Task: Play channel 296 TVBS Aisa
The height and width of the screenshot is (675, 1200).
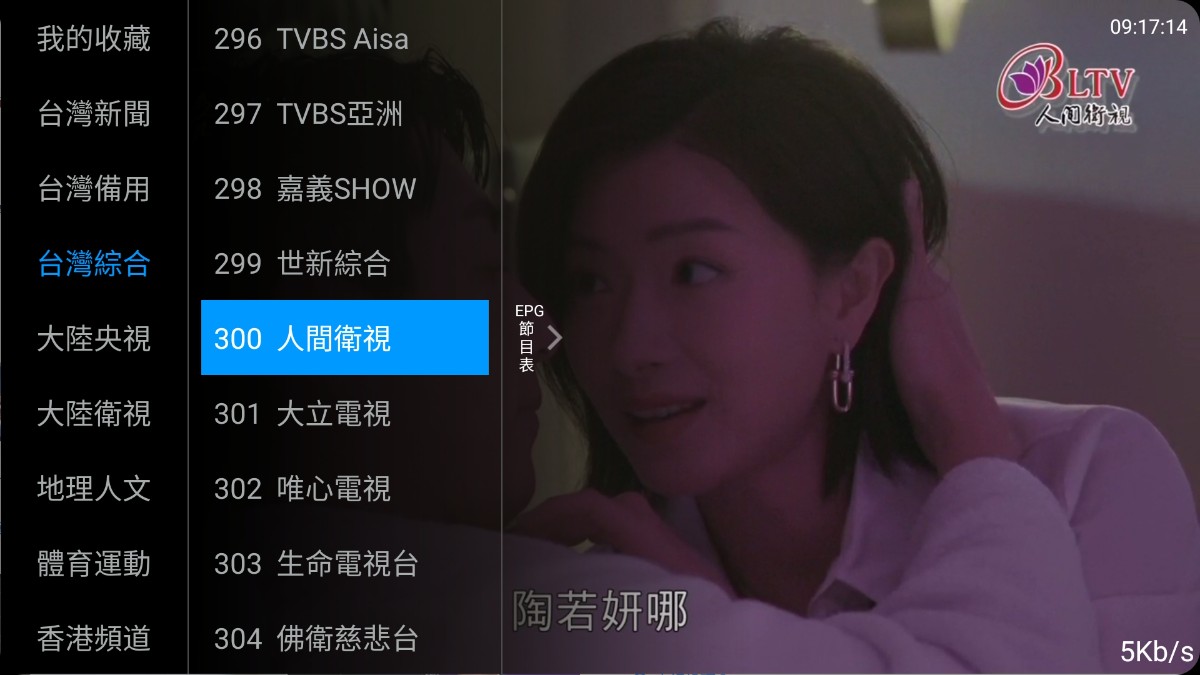Action: point(344,39)
